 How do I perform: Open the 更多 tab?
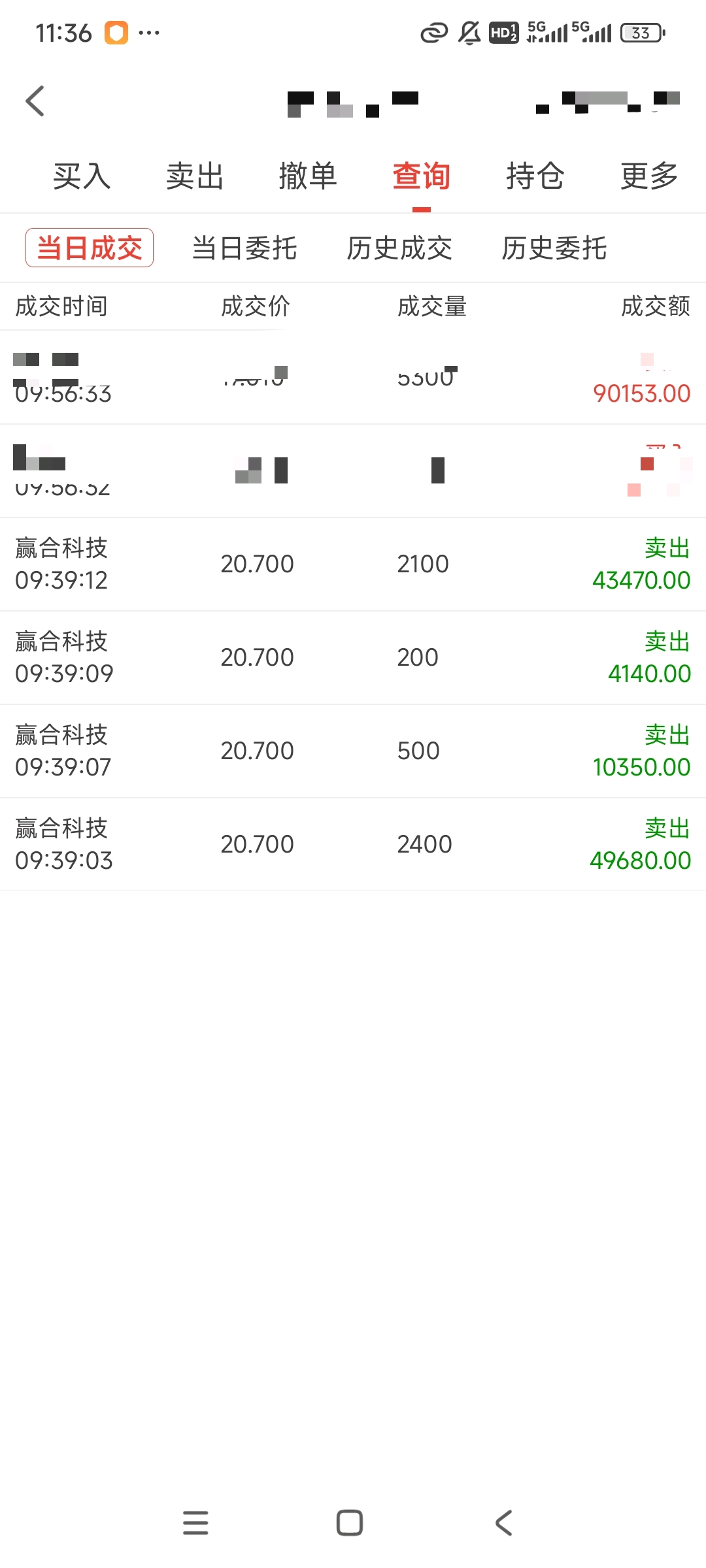648,176
